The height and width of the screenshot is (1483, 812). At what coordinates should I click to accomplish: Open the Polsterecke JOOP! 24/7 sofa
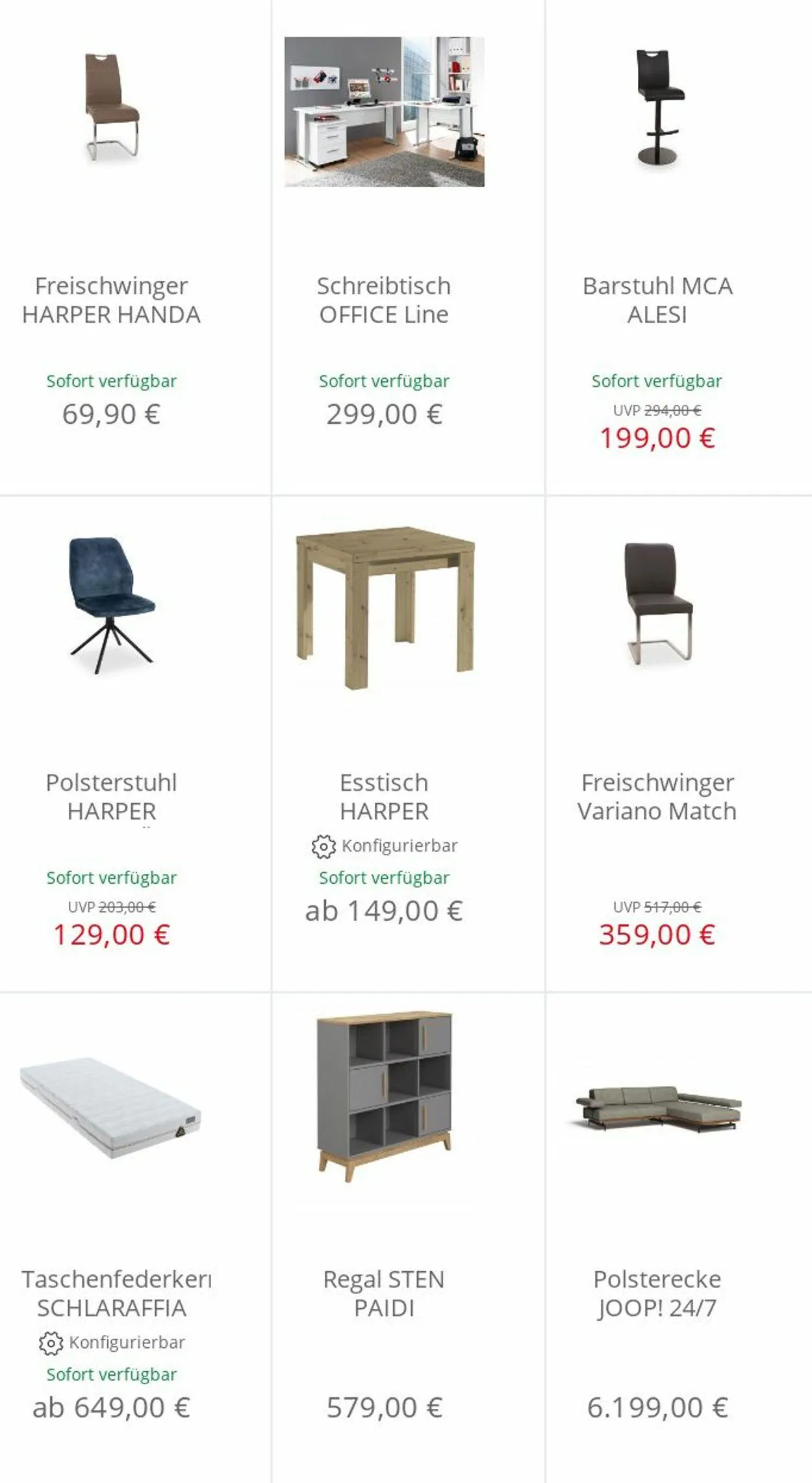coord(657,1238)
